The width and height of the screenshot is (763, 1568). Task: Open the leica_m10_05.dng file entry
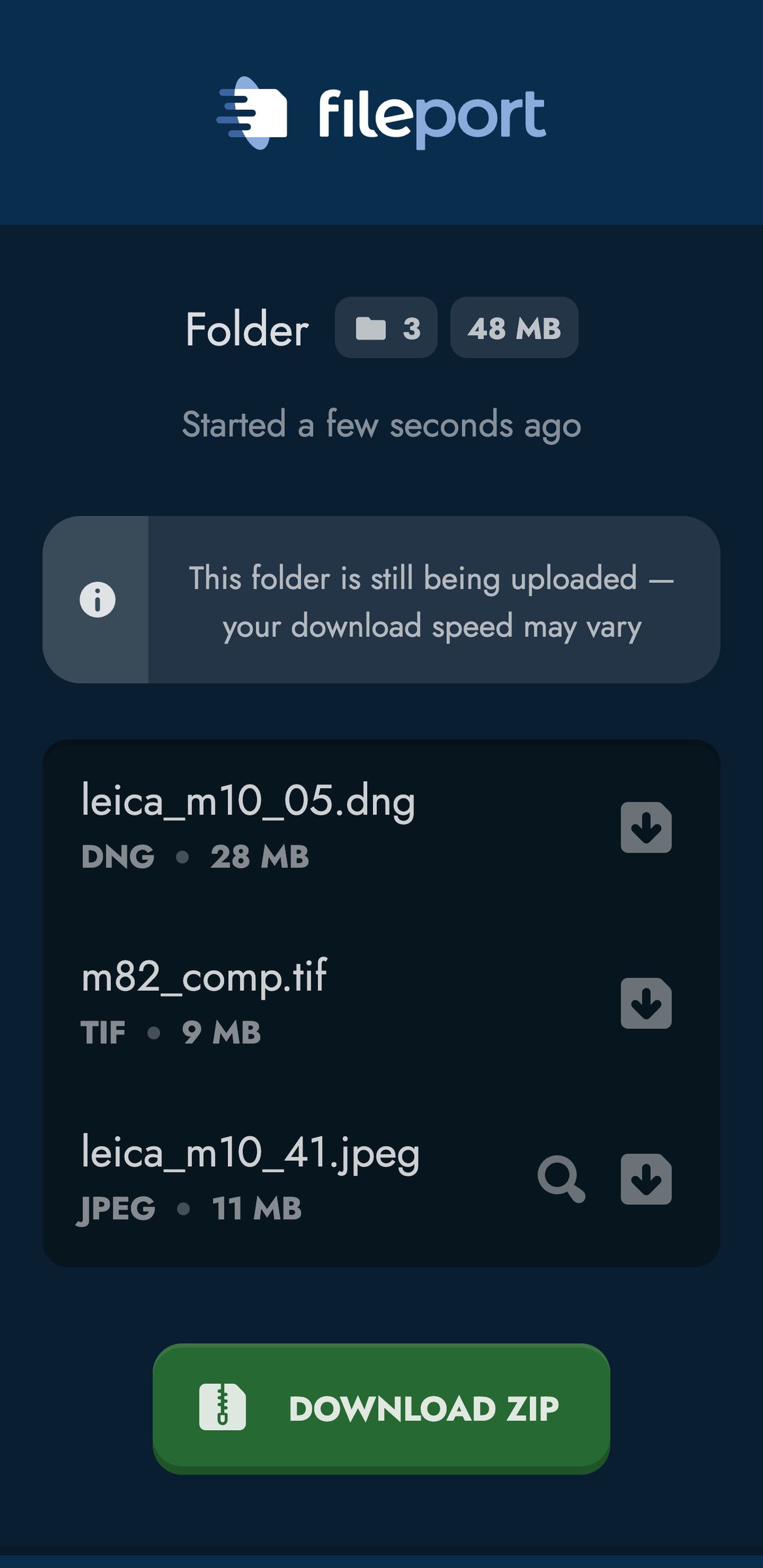click(248, 804)
